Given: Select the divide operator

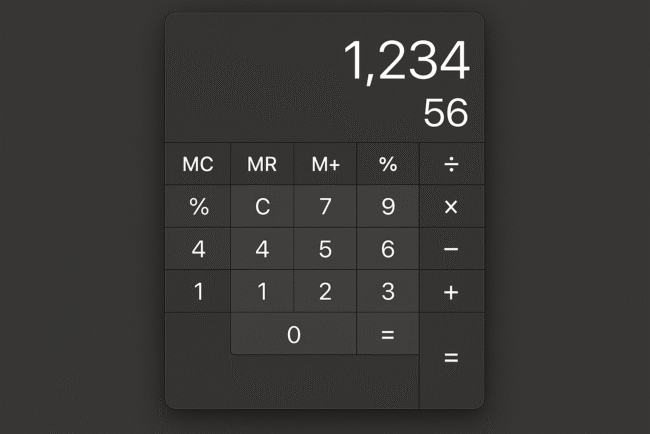Looking at the screenshot, I should click(x=451, y=165).
